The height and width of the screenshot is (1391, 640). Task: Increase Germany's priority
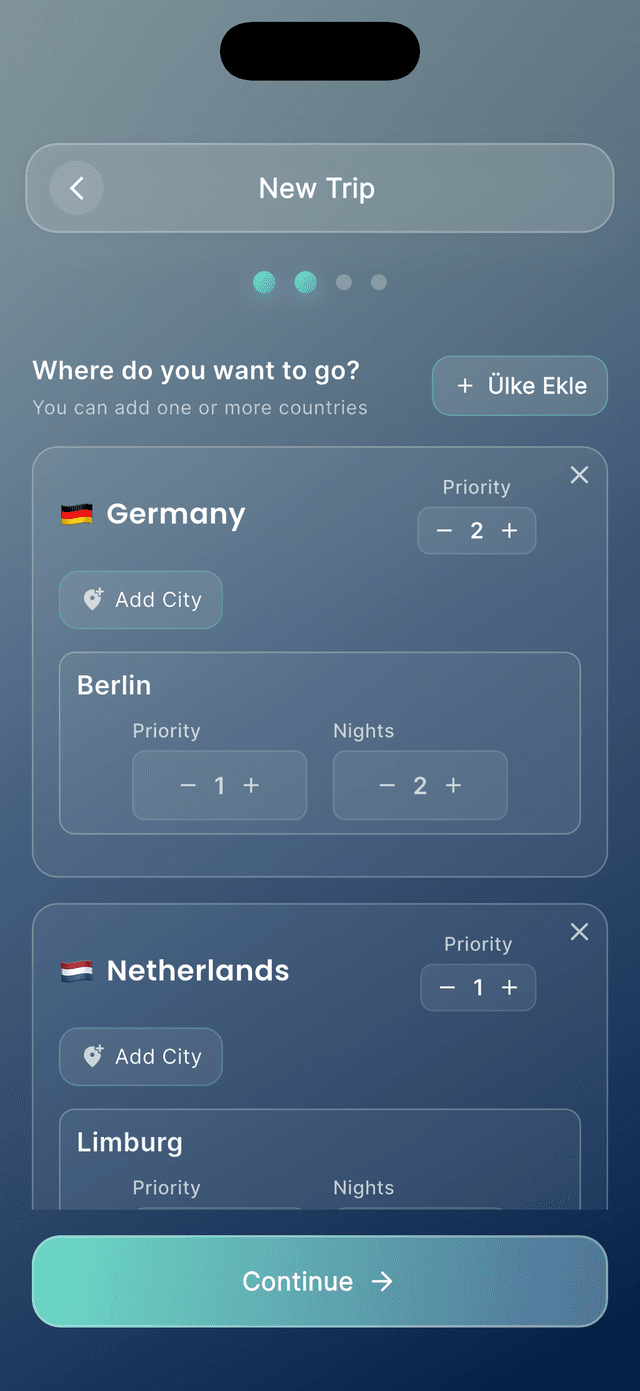pyautogui.click(x=509, y=531)
